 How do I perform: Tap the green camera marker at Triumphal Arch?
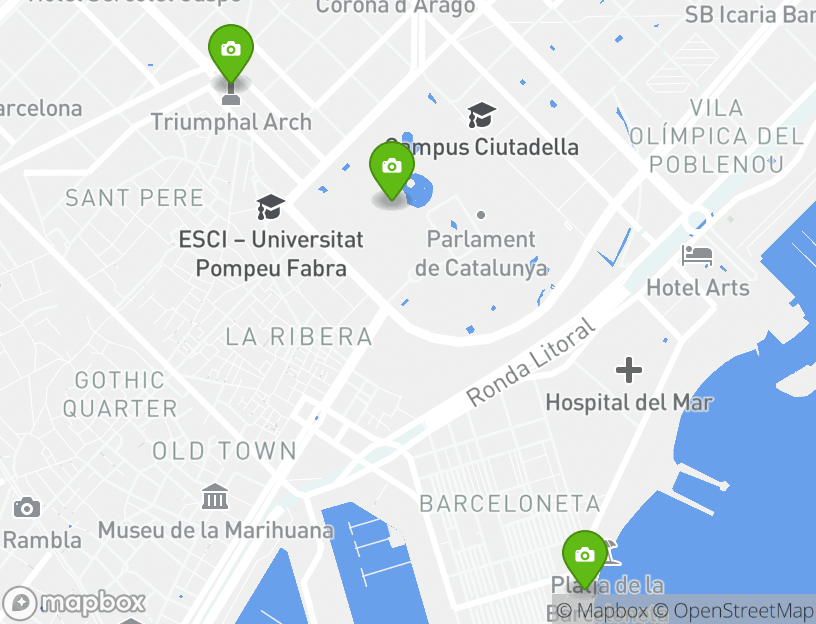tap(231, 51)
